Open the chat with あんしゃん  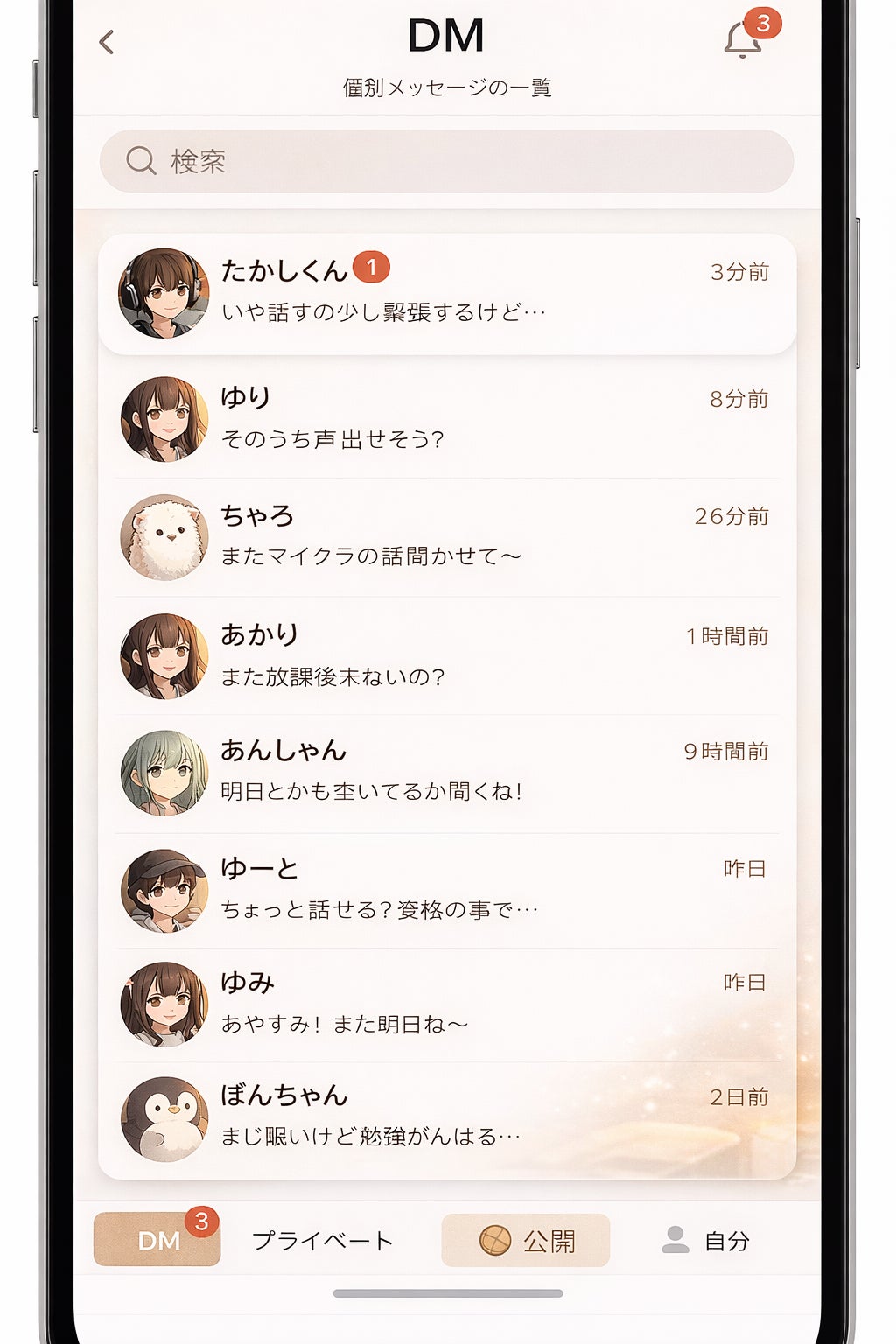[x=446, y=773]
